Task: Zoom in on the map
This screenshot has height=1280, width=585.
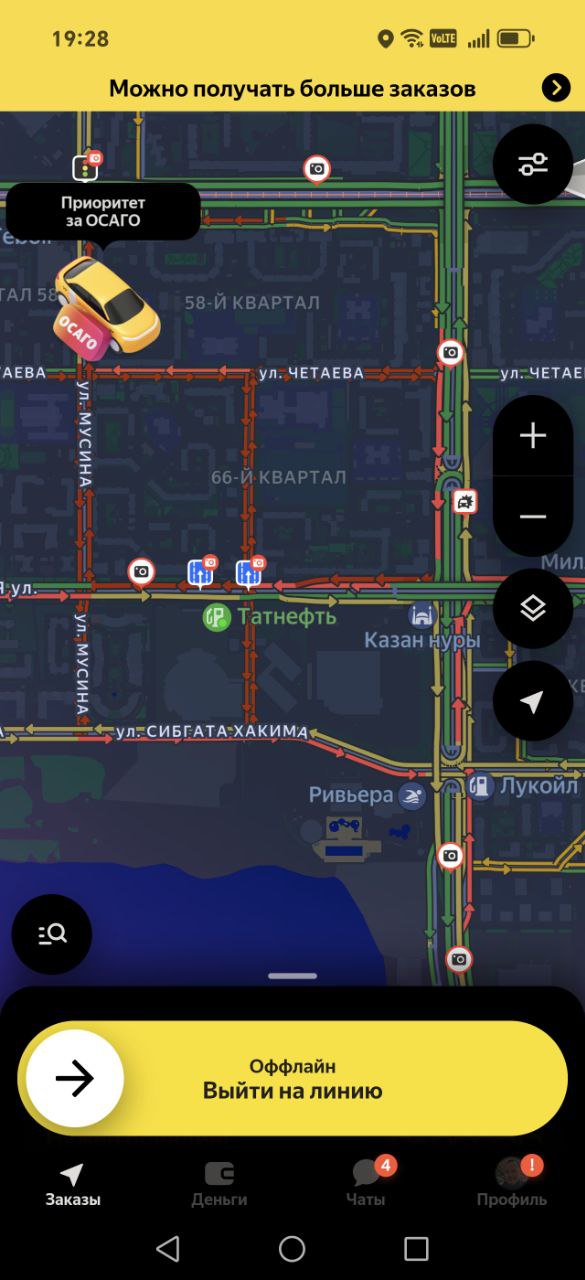Action: point(533,436)
